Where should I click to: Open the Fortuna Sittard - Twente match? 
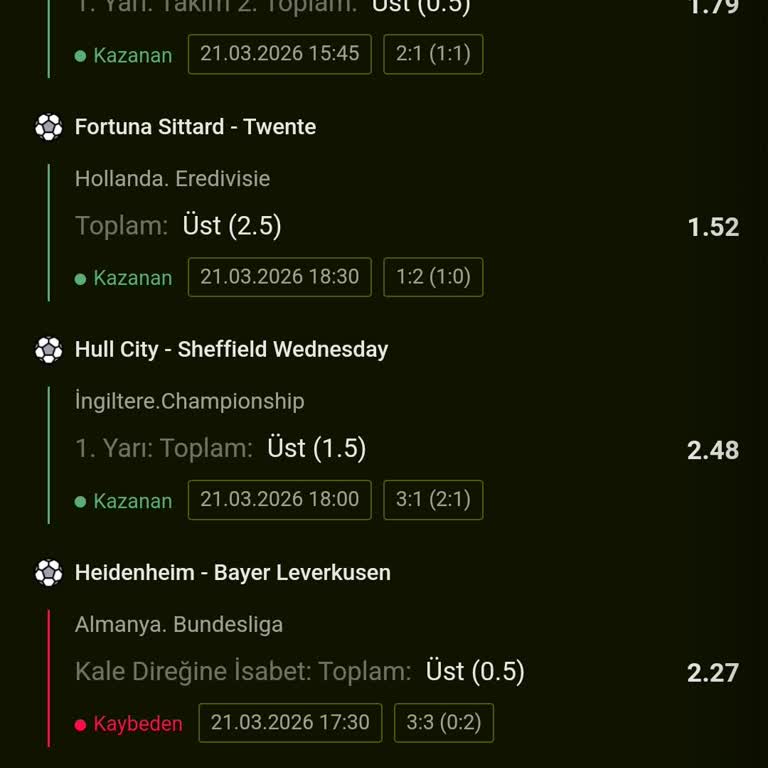[x=195, y=127]
